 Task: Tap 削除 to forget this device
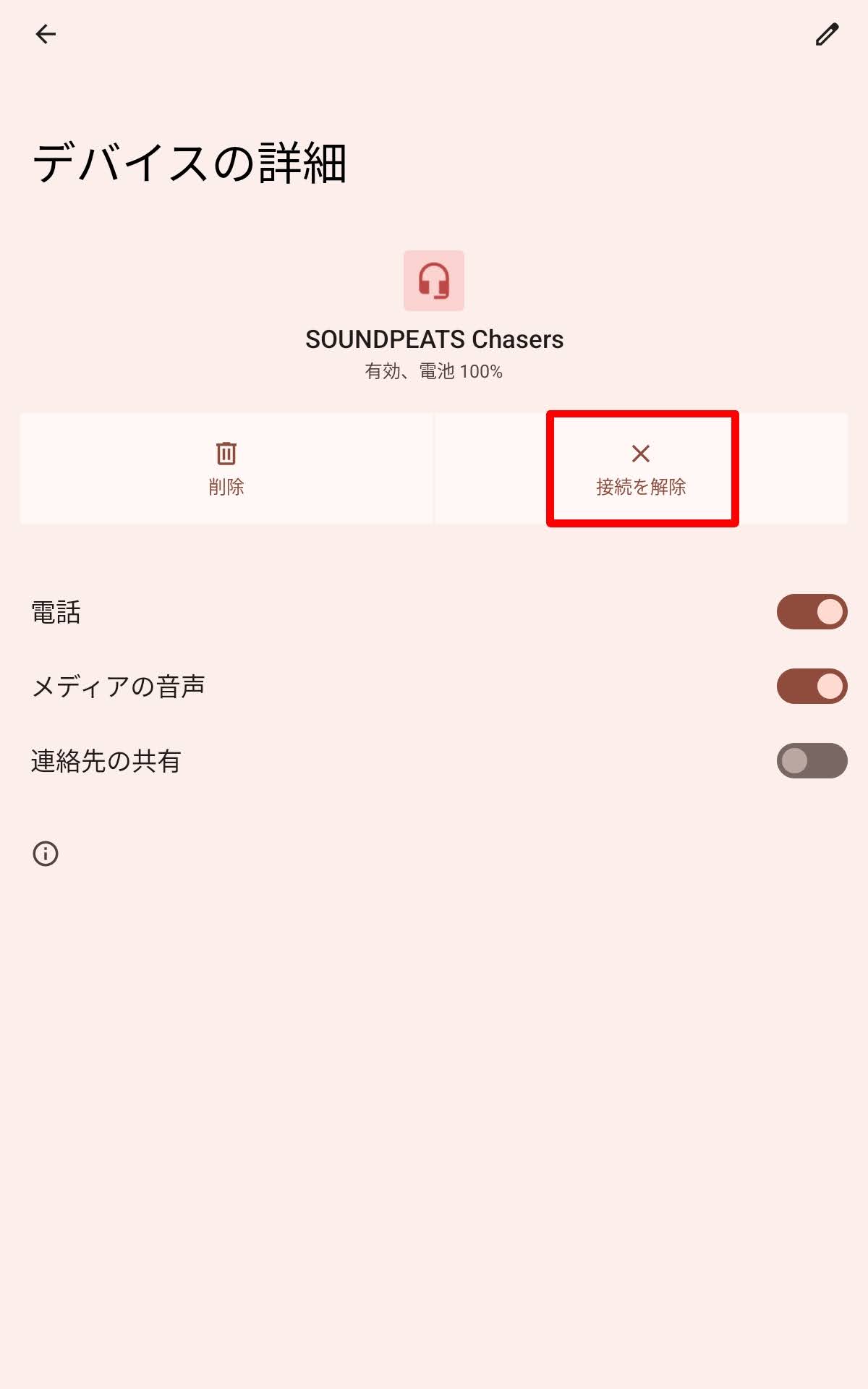click(226, 469)
